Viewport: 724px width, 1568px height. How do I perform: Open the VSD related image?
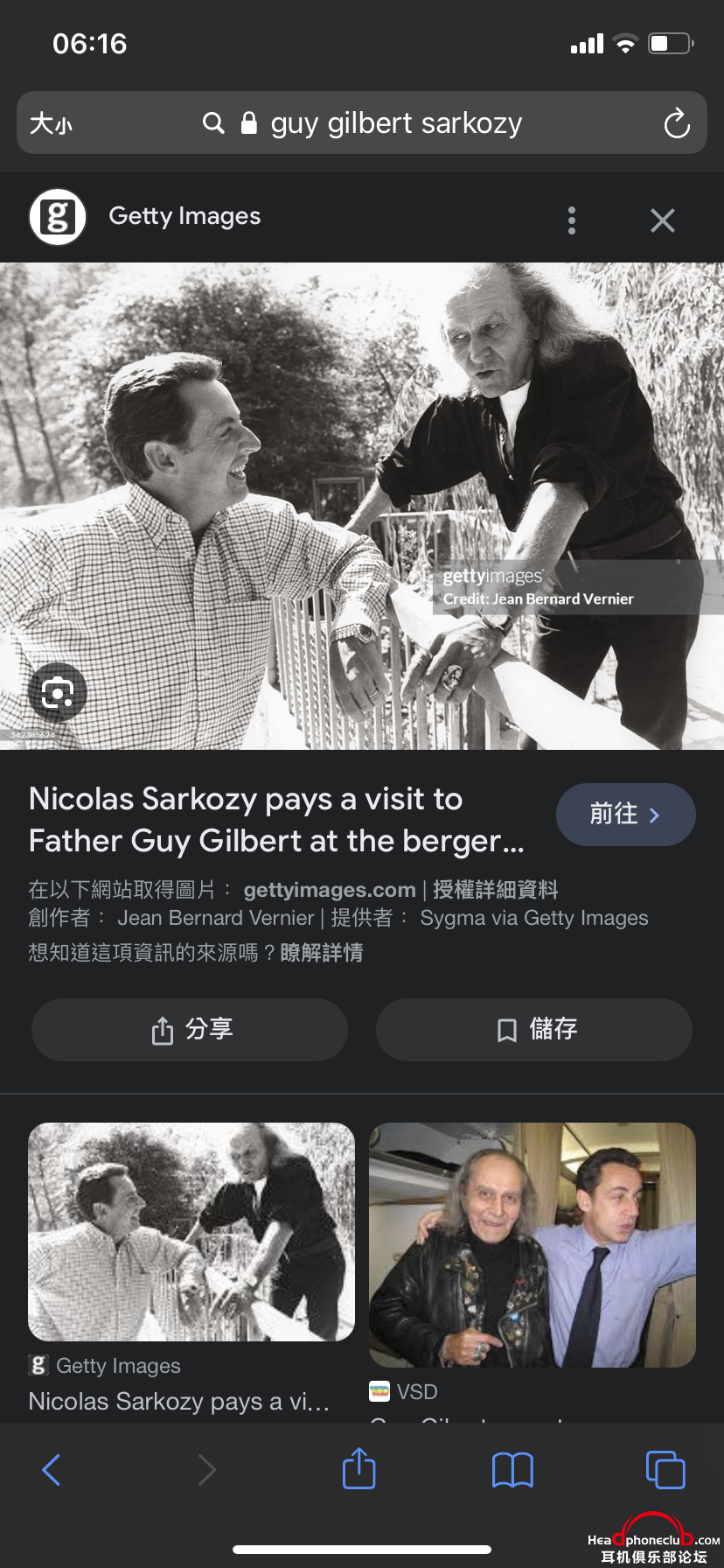click(x=533, y=1244)
